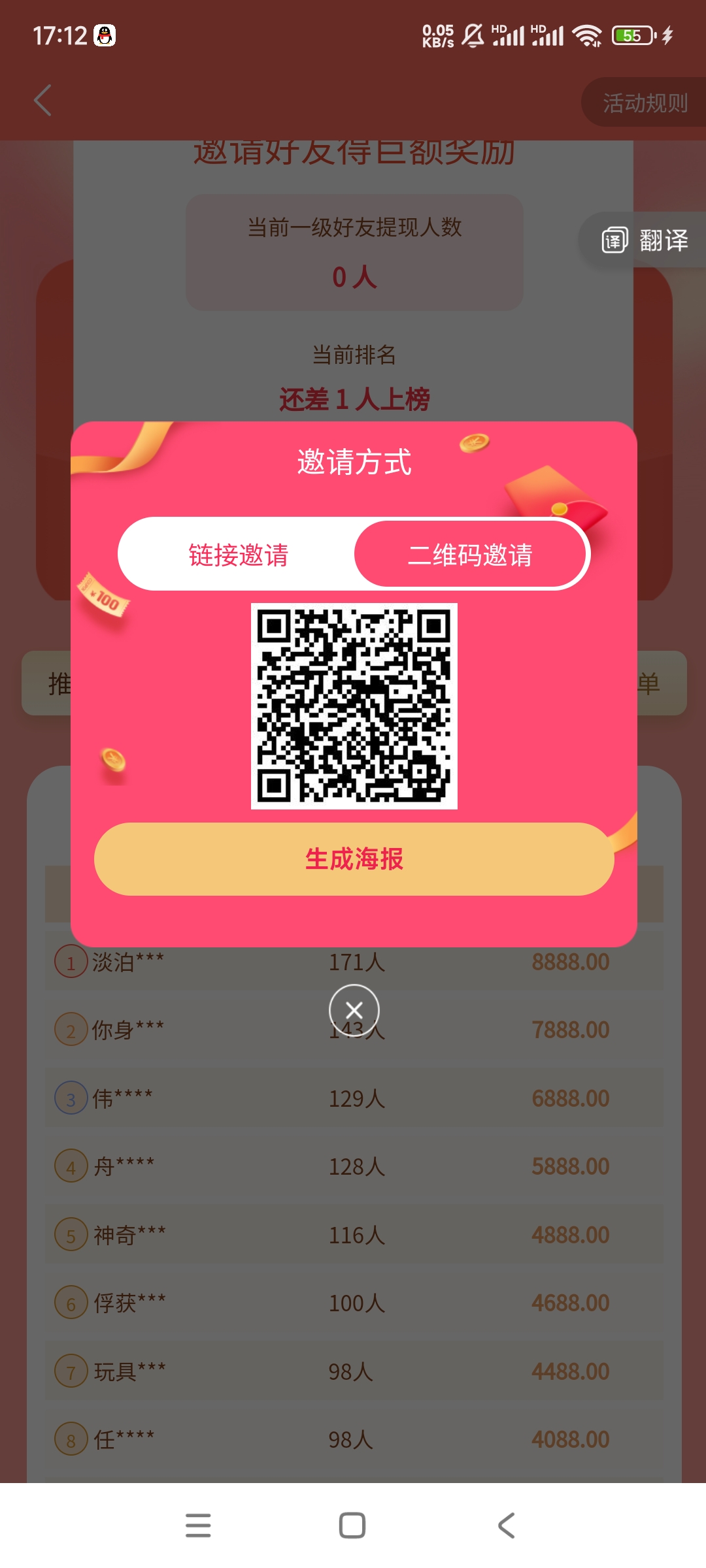Viewport: 706px width, 1568px height.
Task: Tap the QQ penguin icon in the status bar
Action: [103, 36]
